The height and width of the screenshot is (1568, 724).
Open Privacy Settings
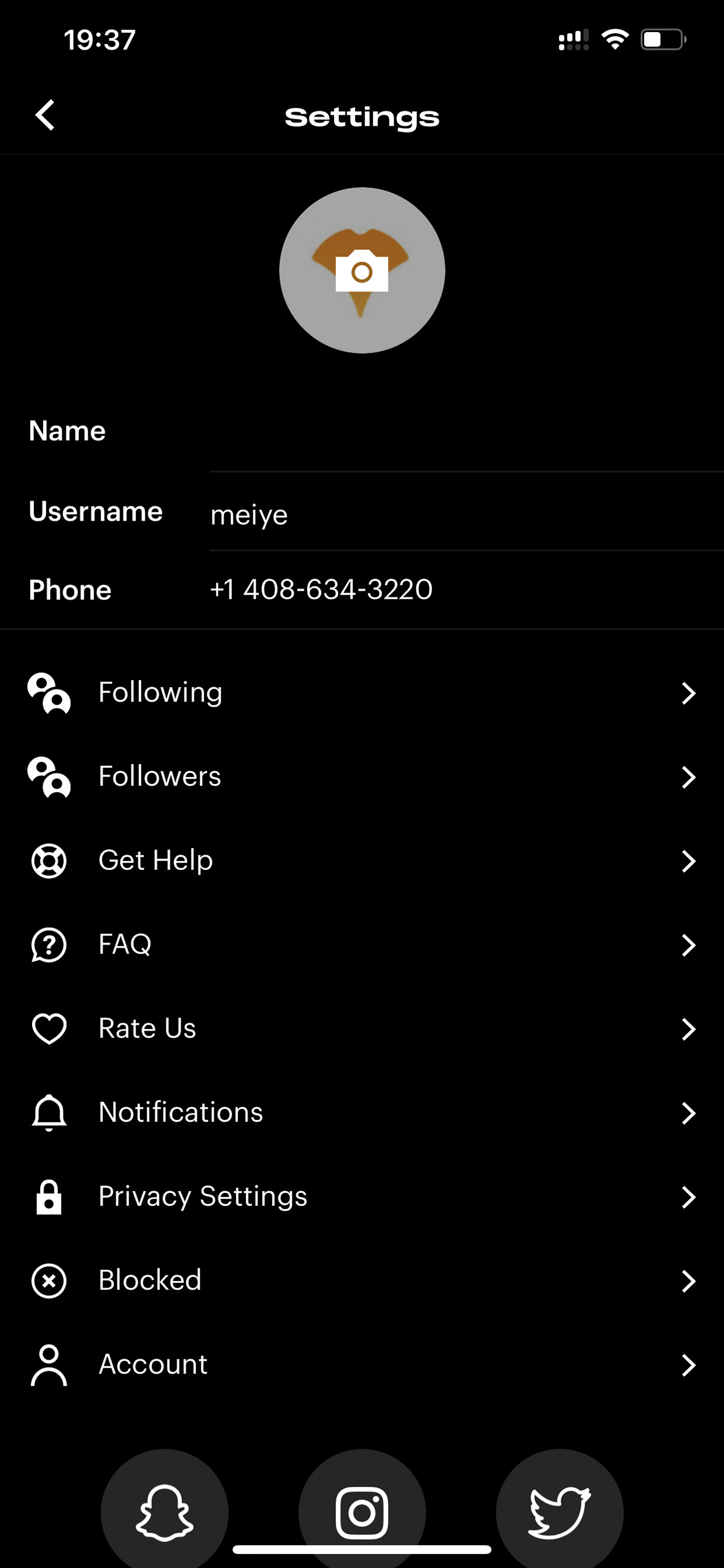point(362,1196)
